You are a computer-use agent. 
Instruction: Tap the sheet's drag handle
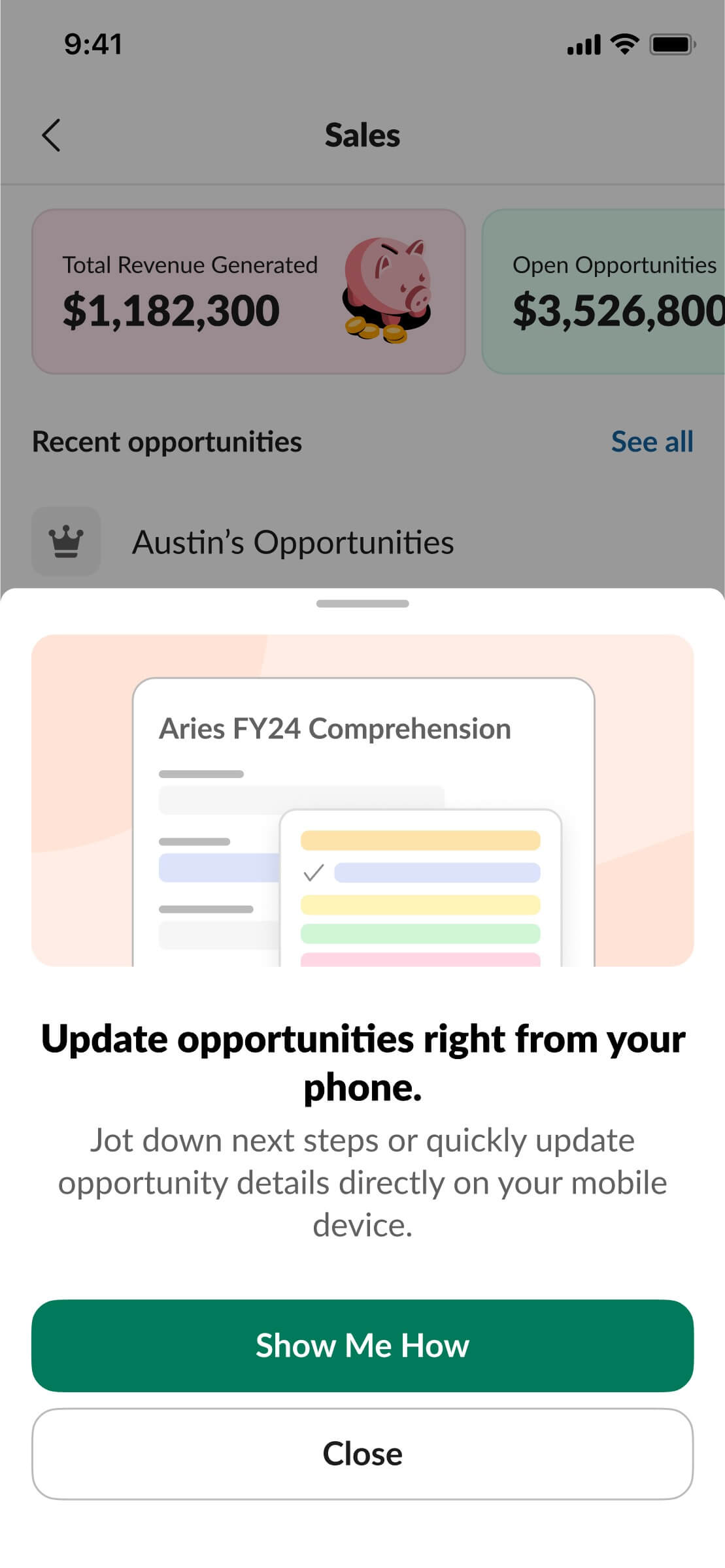click(x=362, y=604)
